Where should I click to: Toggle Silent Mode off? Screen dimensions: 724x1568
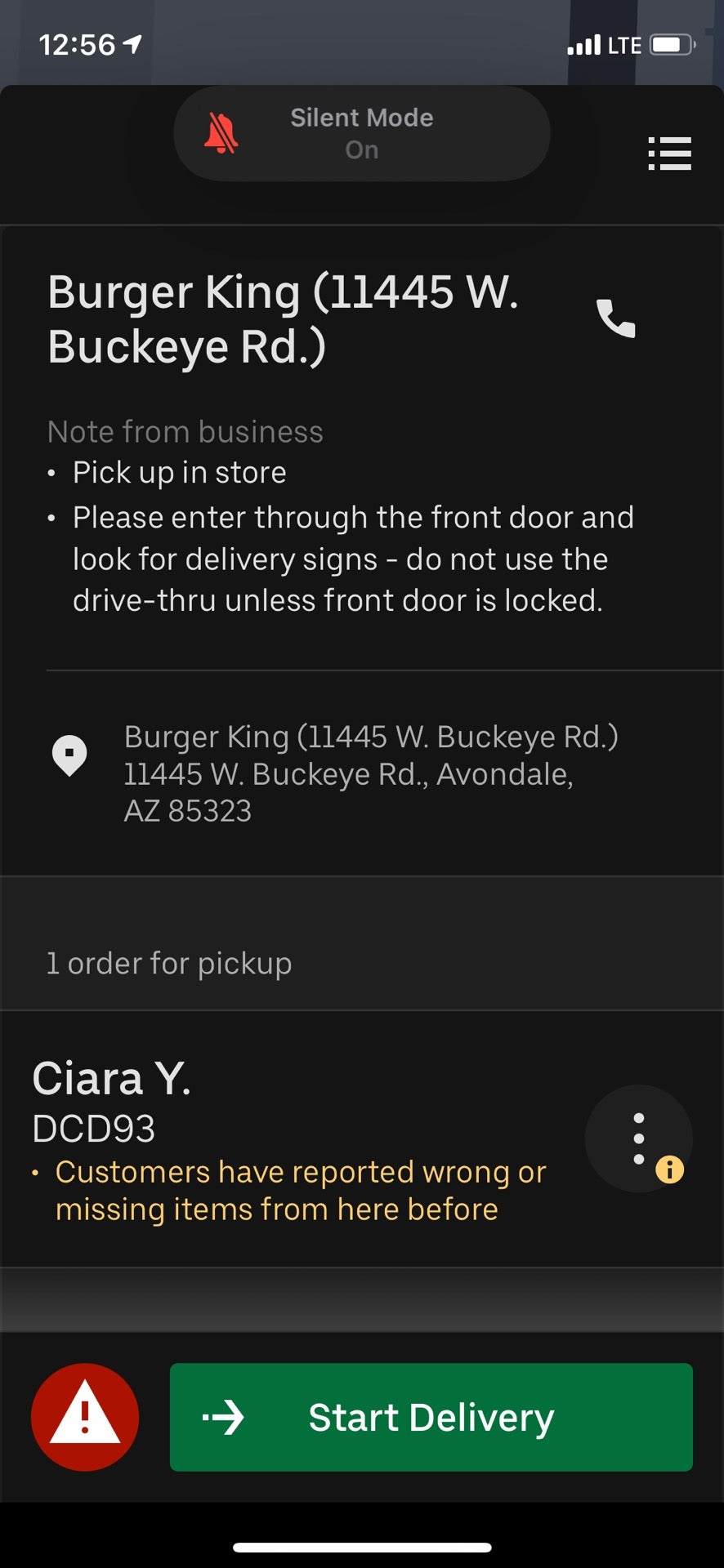coord(360,132)
